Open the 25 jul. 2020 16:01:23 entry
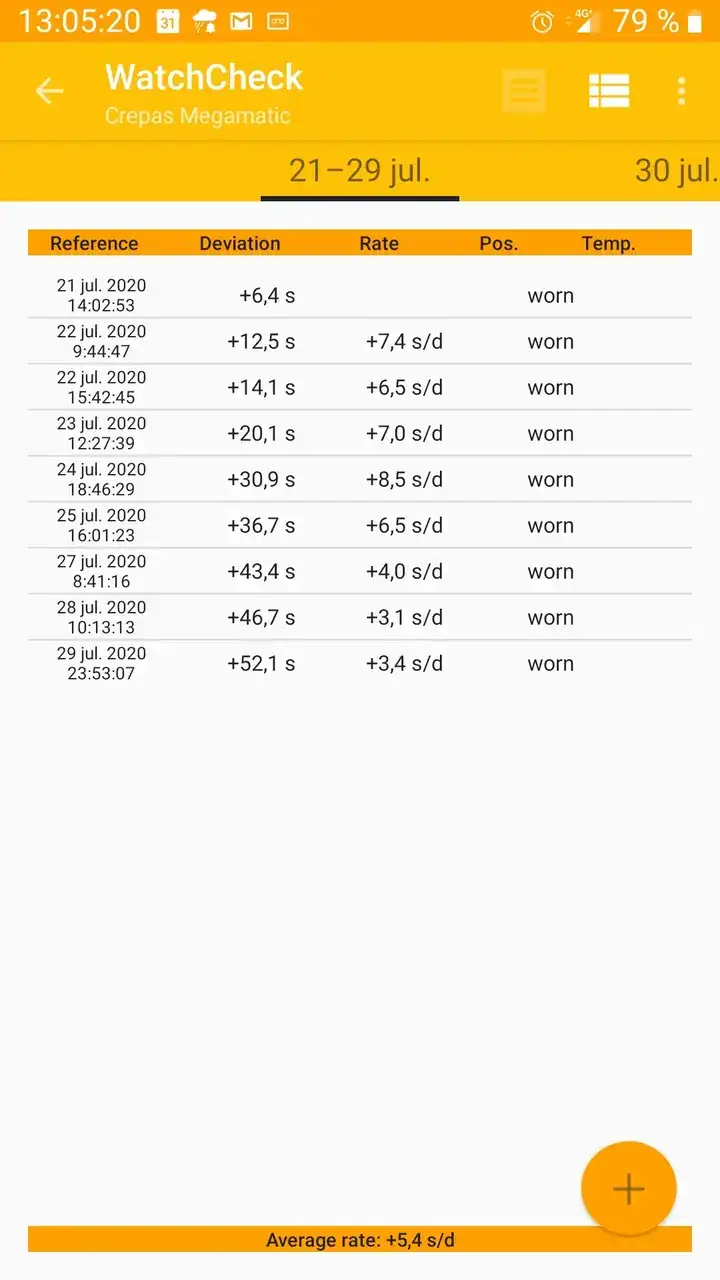The height and width of the screenshot is (1280, 720). click(x=359, y=526)
